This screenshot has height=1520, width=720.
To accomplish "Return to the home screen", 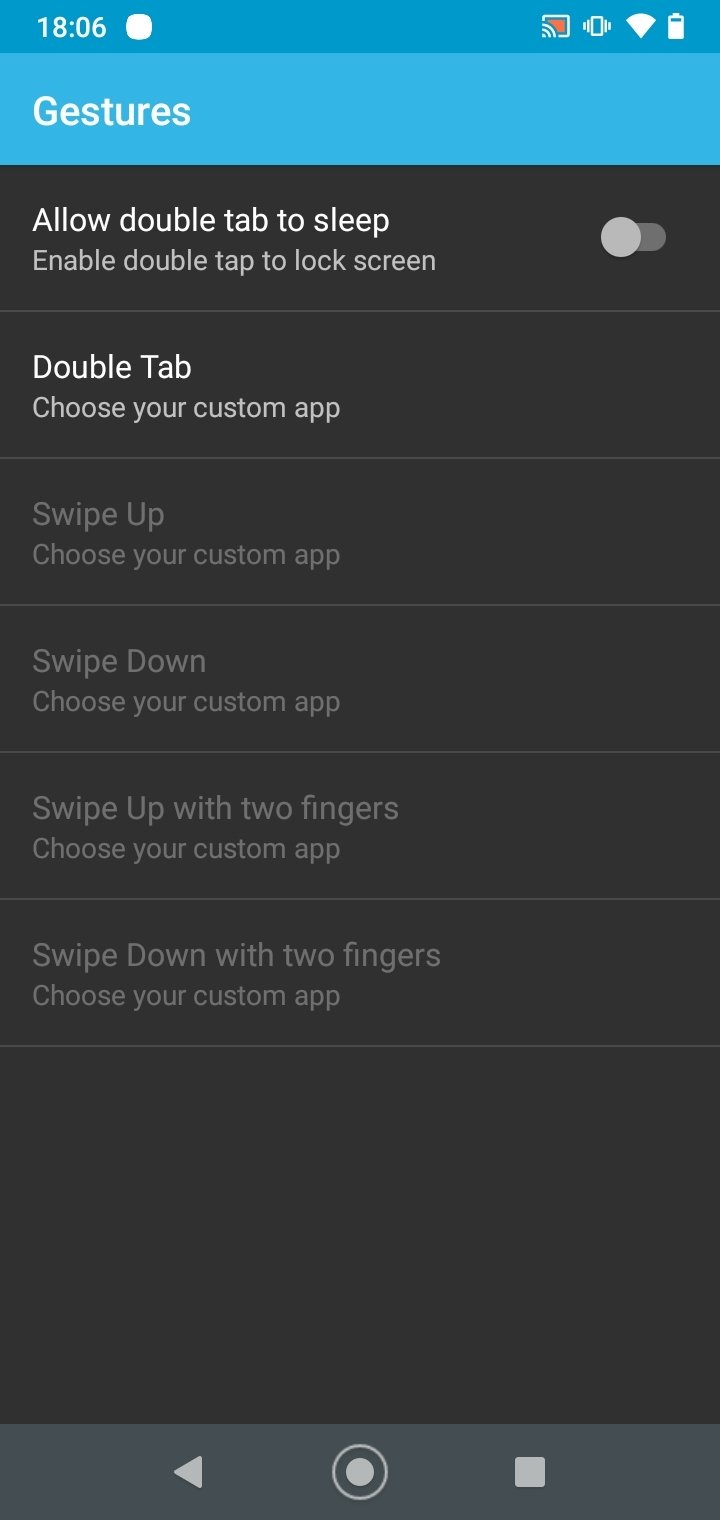I will pos(360,1472).
